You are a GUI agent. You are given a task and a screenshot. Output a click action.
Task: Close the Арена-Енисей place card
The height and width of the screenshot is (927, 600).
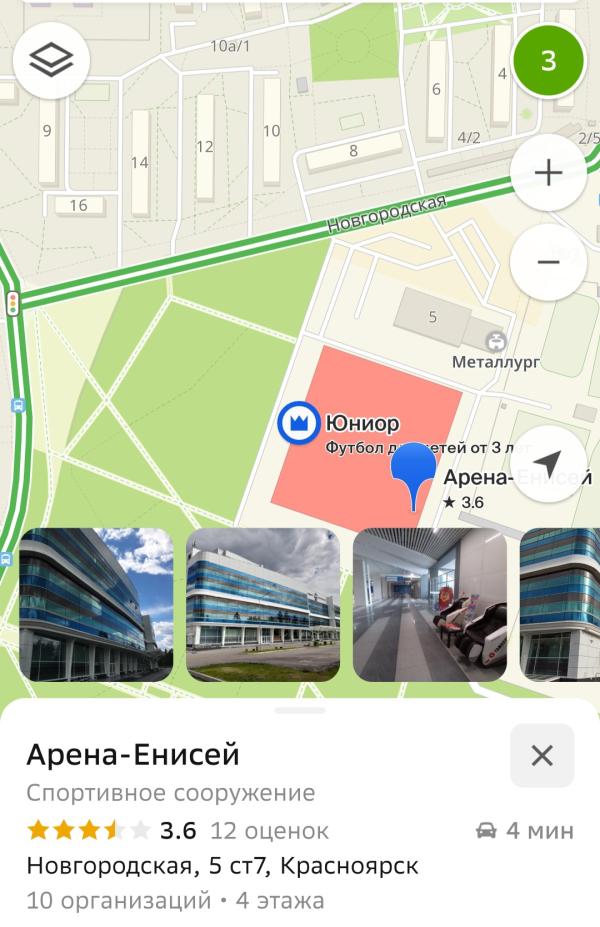[x=542, y=755]
